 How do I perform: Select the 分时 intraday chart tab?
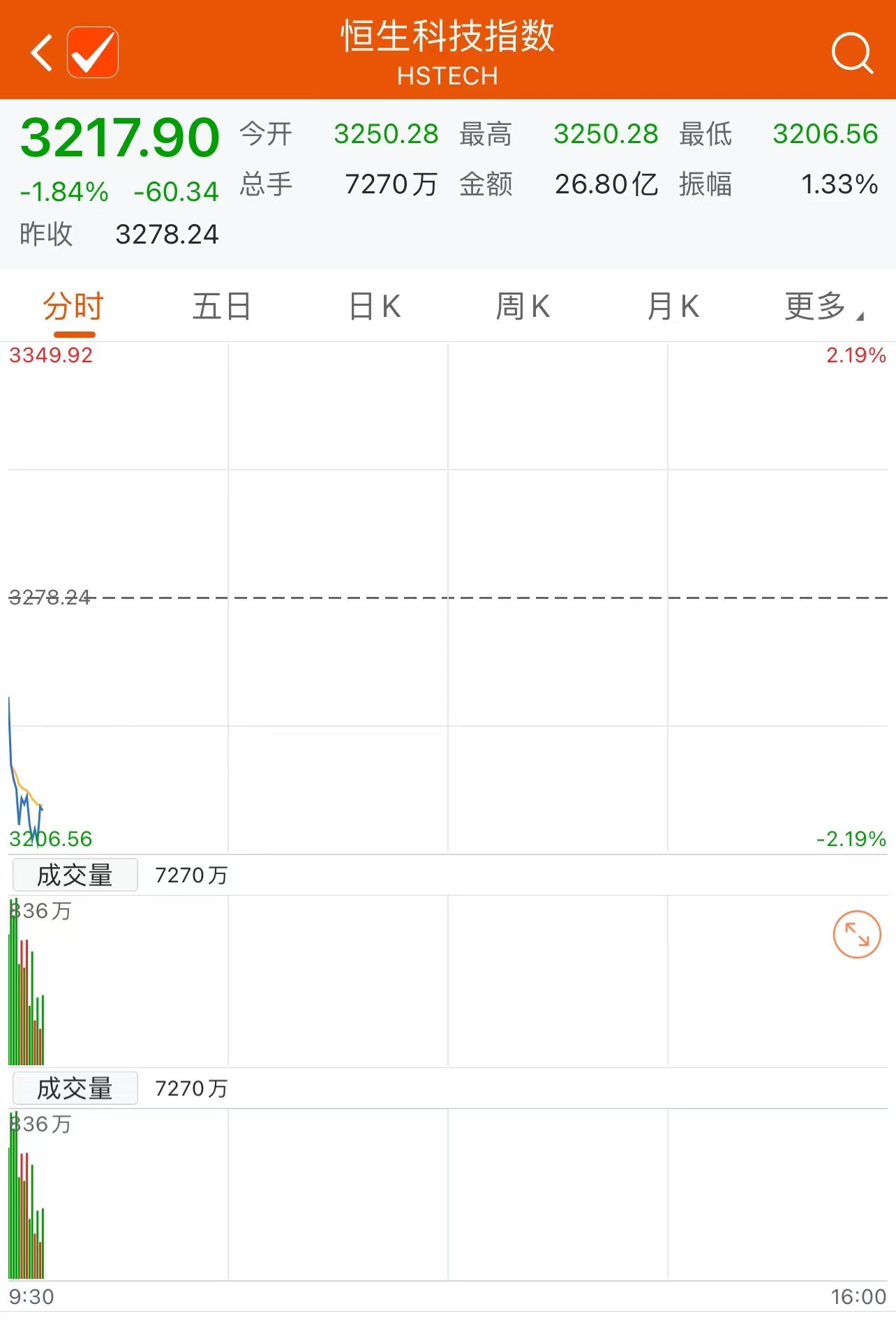[73, 306]
